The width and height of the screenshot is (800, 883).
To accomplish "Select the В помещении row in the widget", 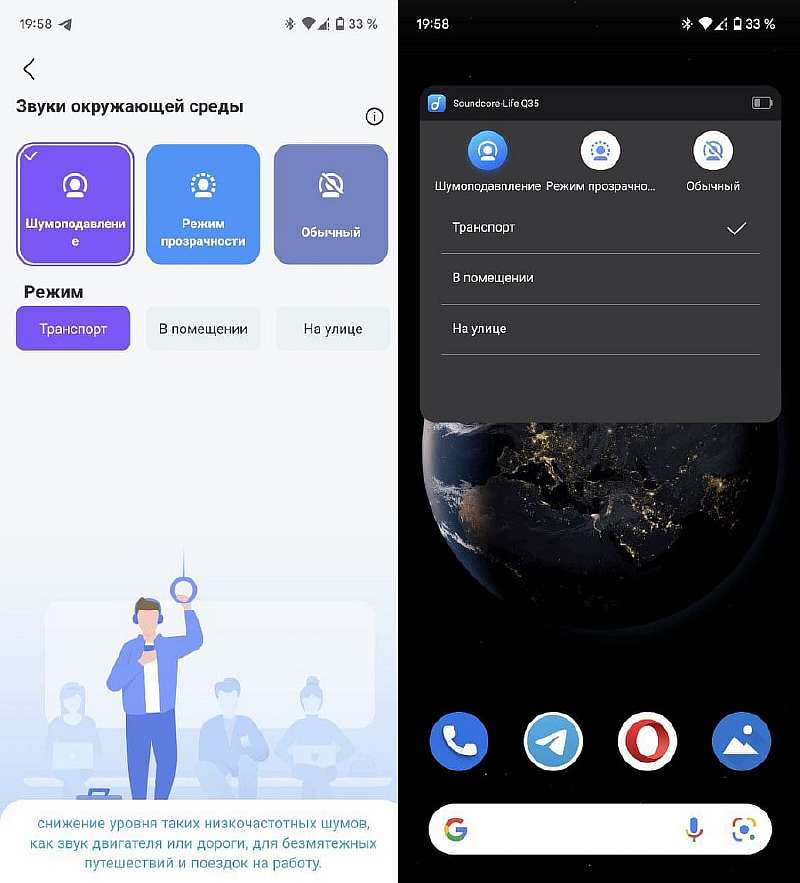I will click(x=600, y=278).
